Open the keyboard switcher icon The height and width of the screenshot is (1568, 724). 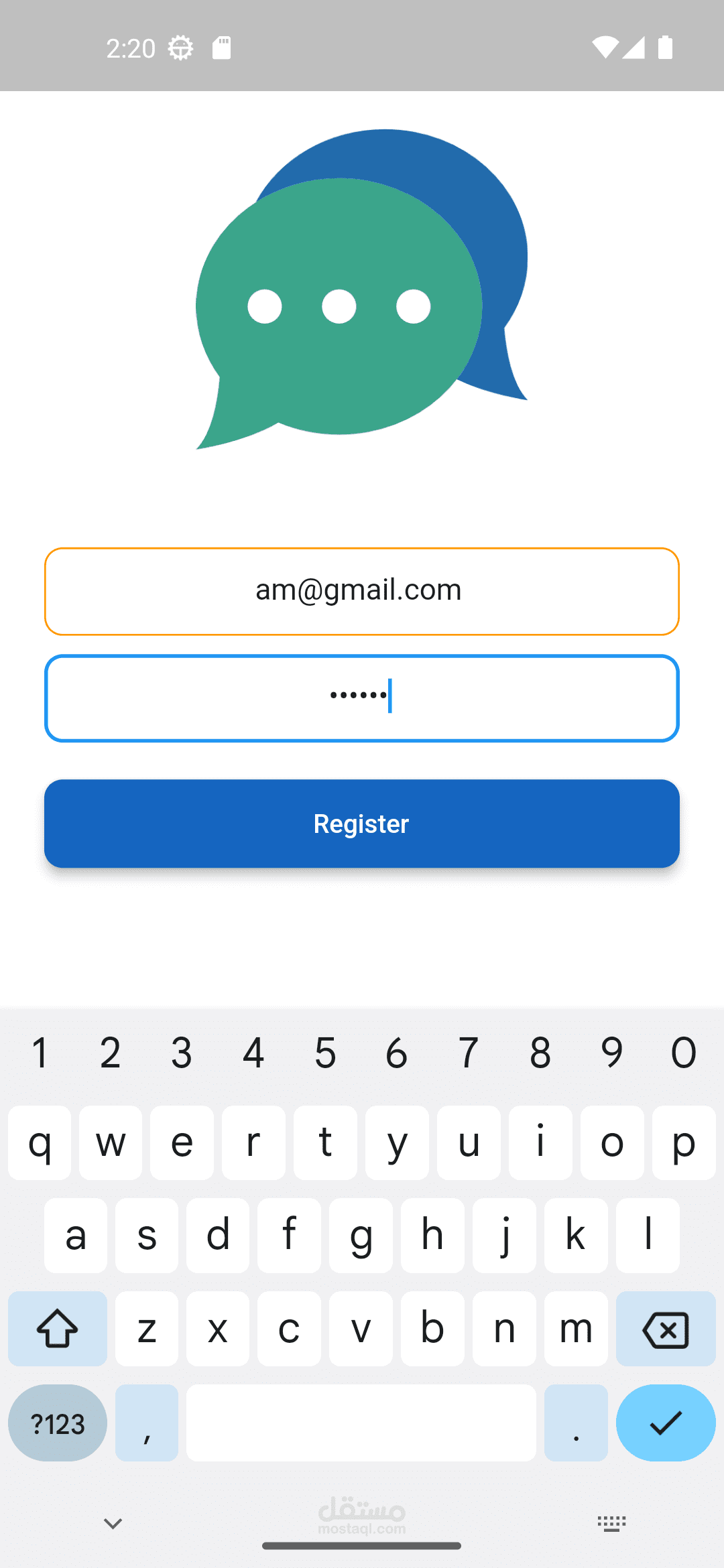pos(611,1524)
